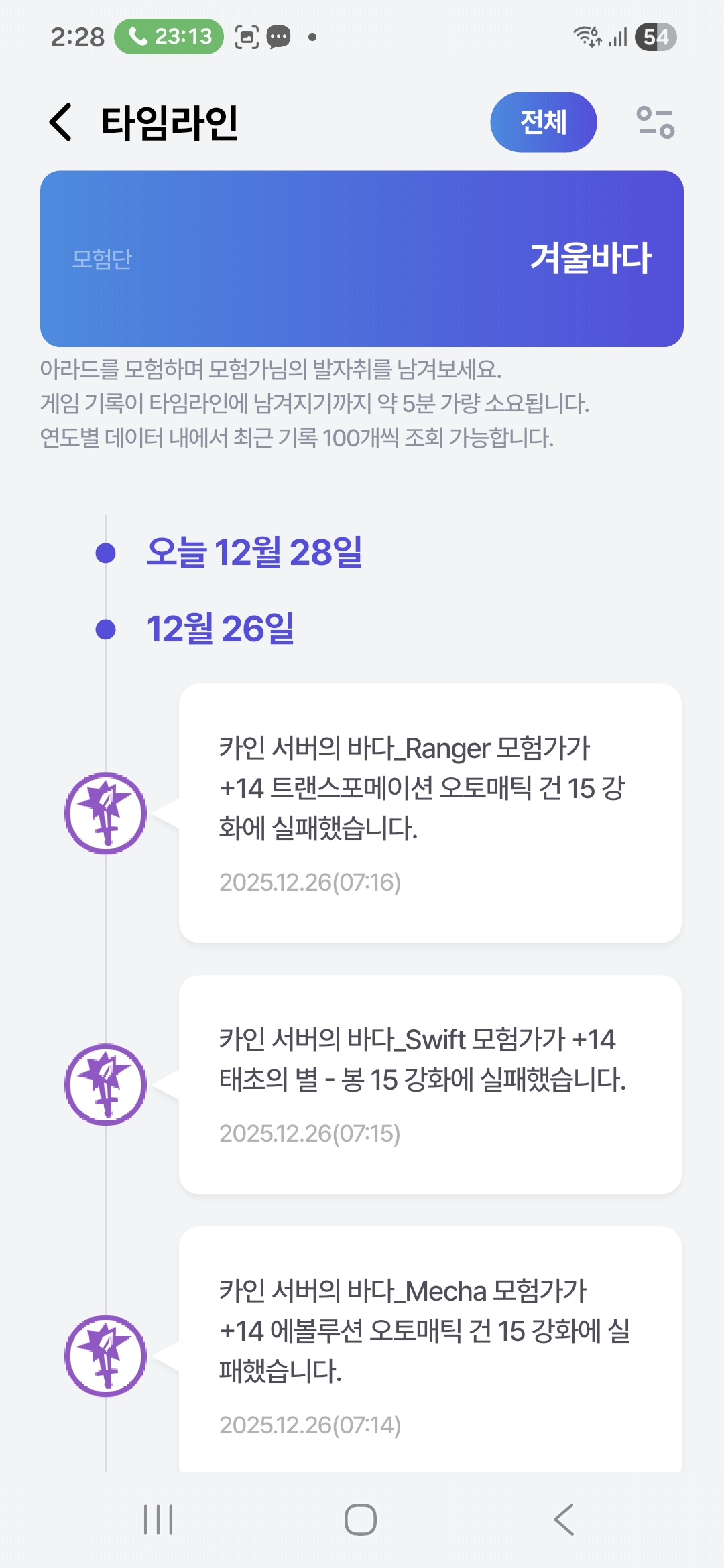Image resolution: width=724 pixels, height=1568 pixels.
Task: Open the filter settings icon
Action: 655,123
